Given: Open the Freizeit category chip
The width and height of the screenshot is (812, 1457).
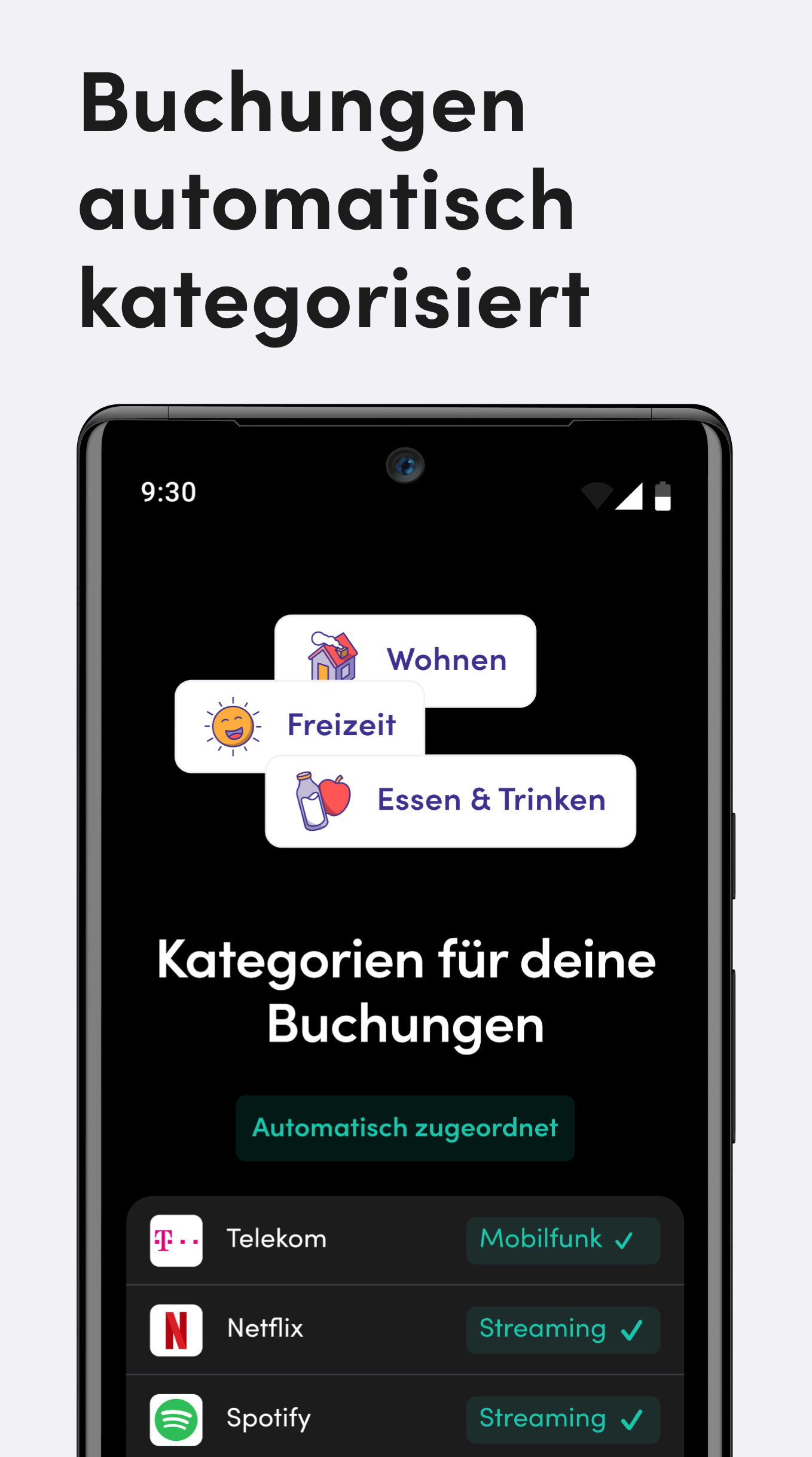Looking at the screenshot, I should coord(341,725).
